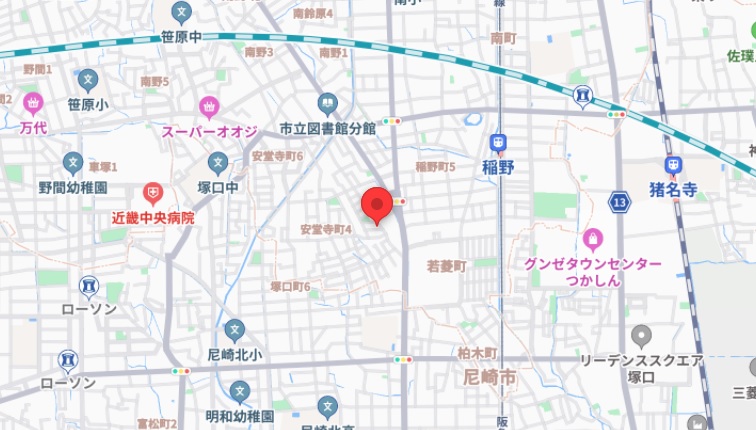Tap the red location pin
This screenshot has height=430, width=756.
pos(376,205)
